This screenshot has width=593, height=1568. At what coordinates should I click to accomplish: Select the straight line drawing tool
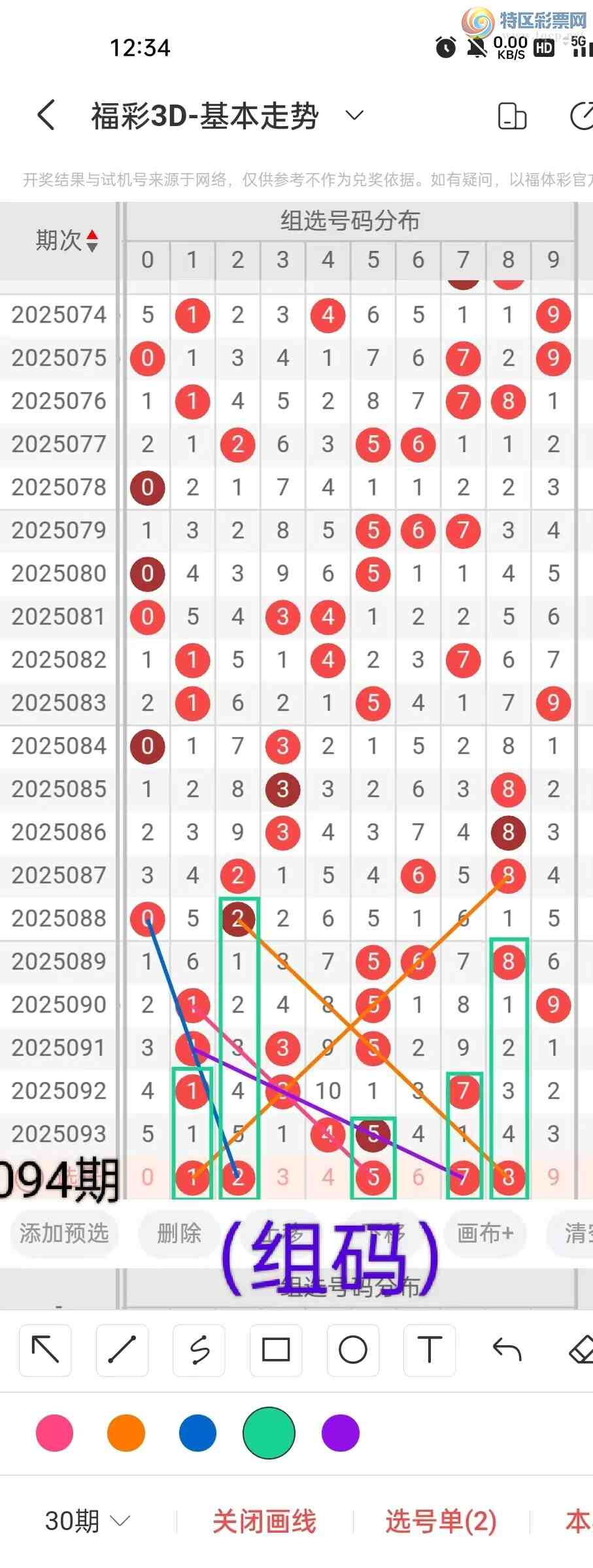[x=122, y=1349]
